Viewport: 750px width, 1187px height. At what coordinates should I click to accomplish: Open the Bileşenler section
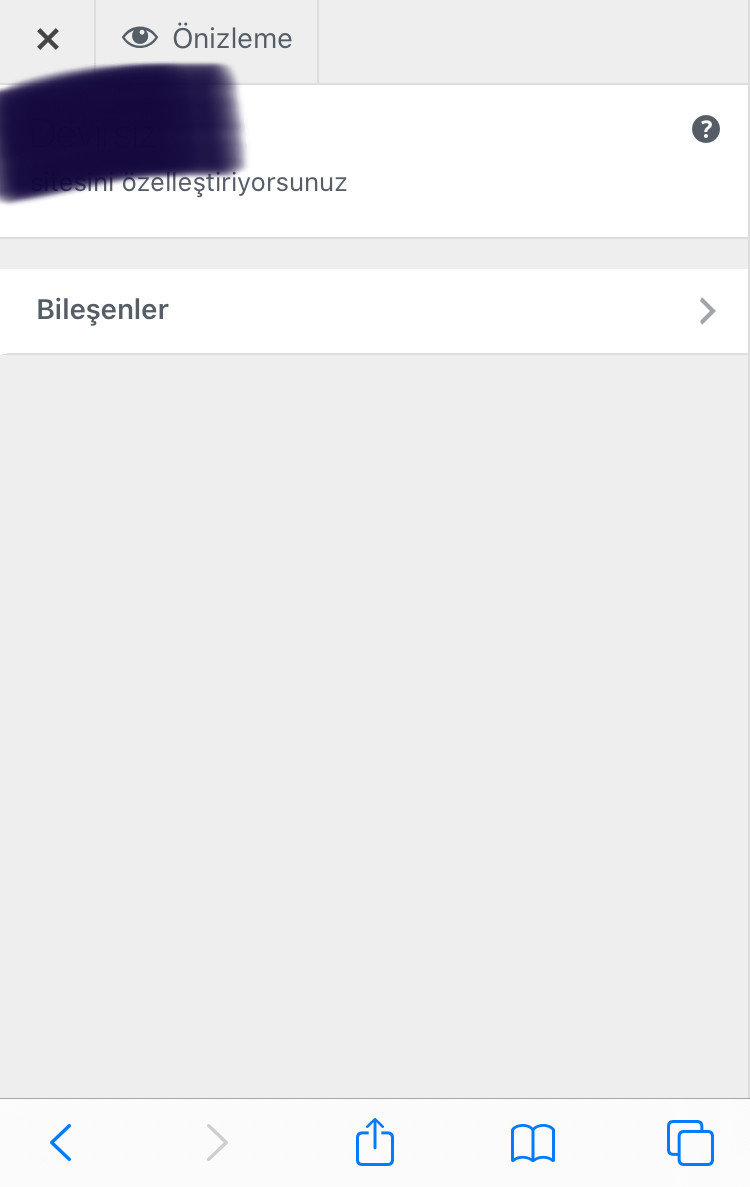[374, 311]
